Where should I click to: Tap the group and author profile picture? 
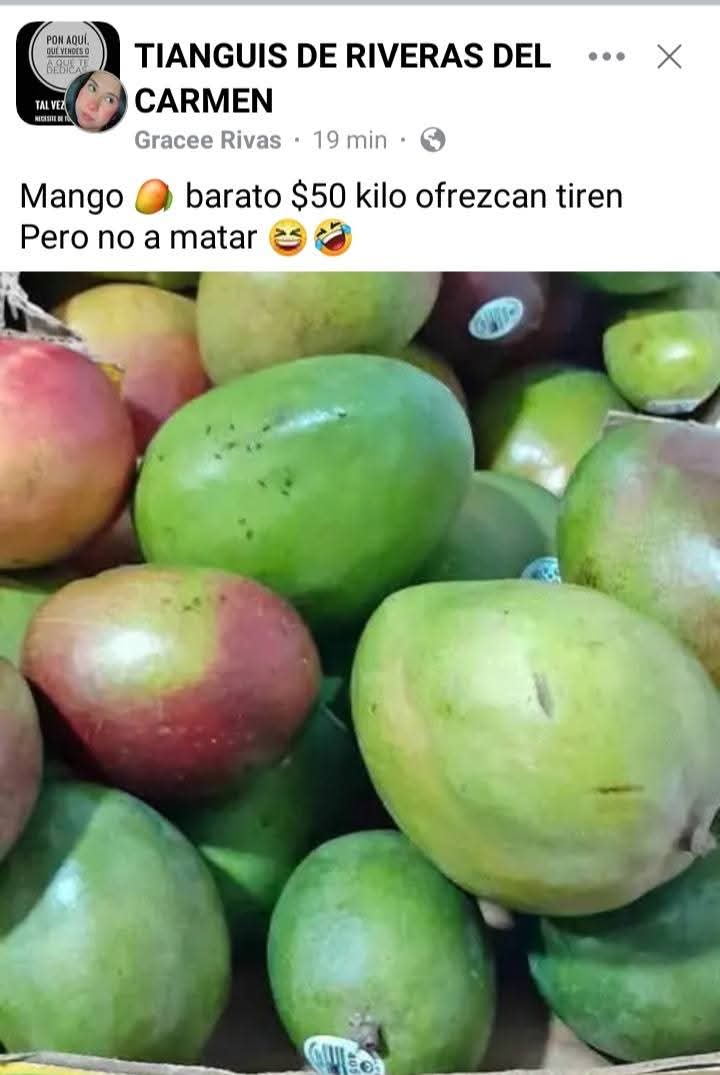pyautogui.click(x=68, y=75)
